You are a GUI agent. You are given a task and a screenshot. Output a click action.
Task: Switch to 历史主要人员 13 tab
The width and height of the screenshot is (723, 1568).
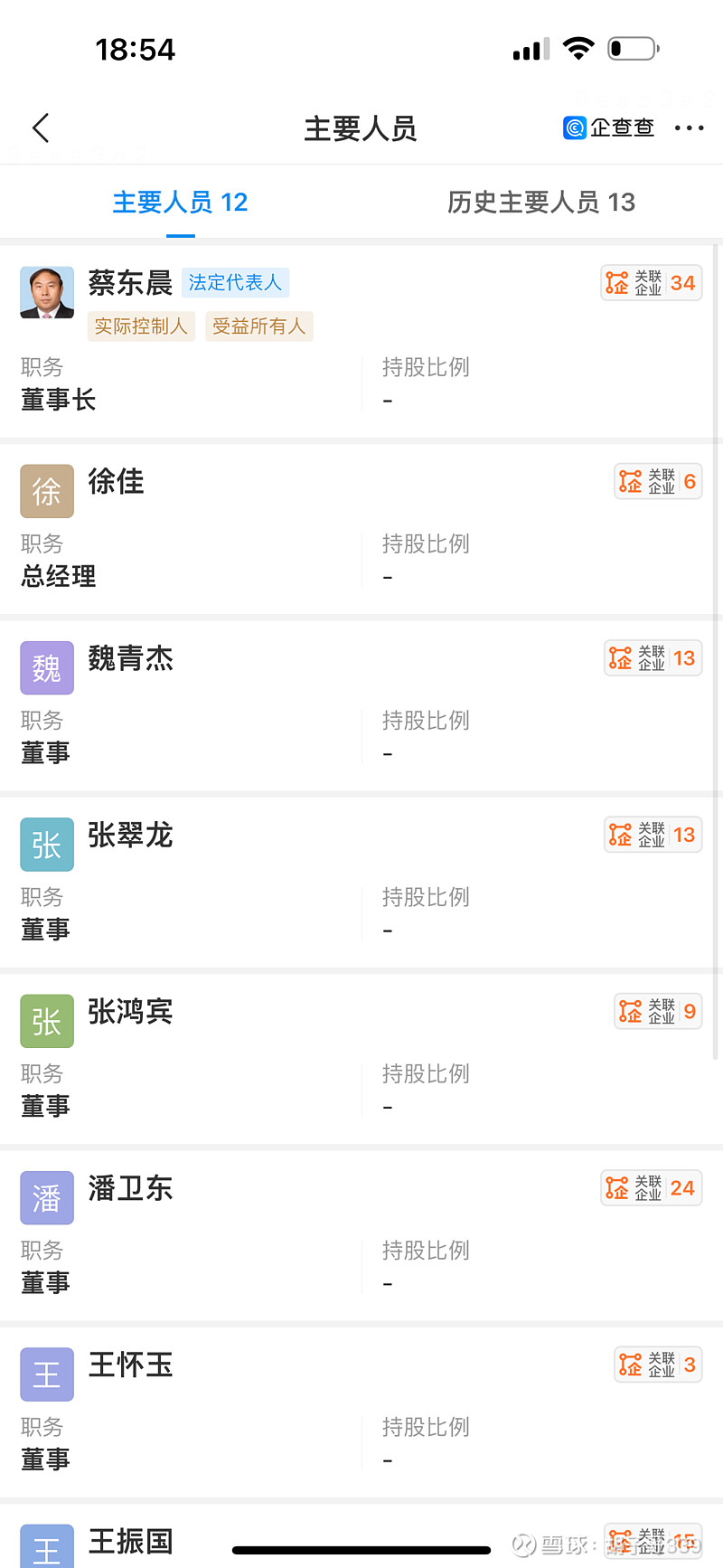coord(541,202)
